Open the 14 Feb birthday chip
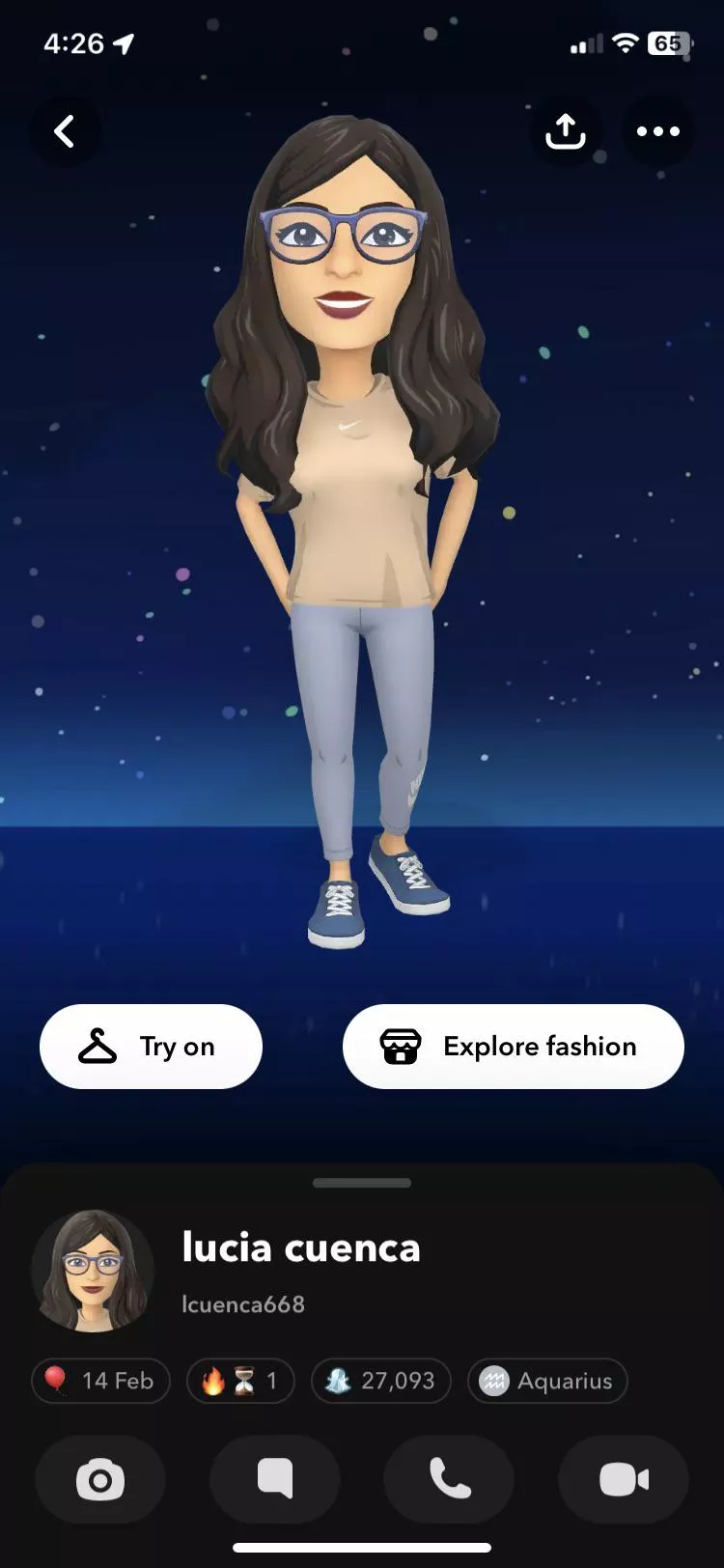 click(100, 1381)
